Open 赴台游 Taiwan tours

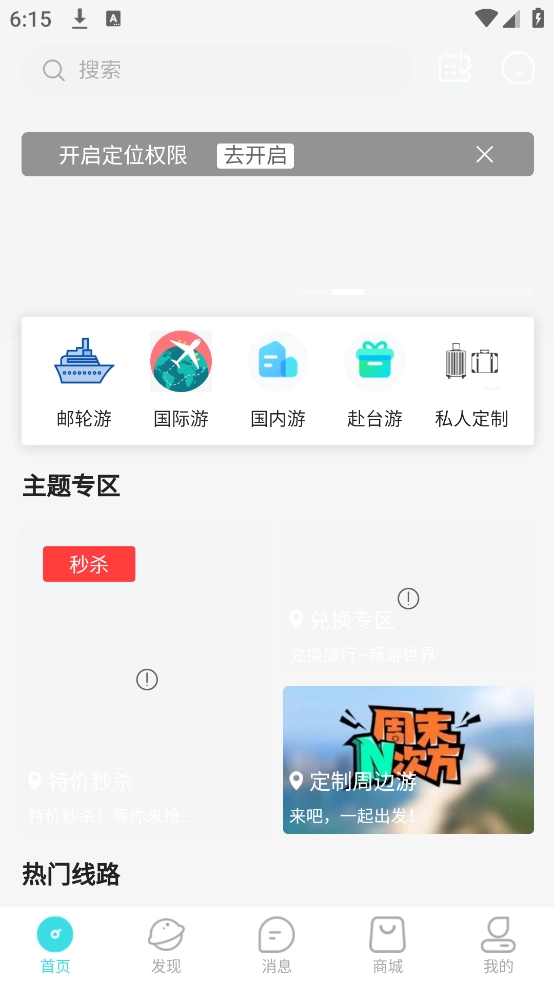[x=375, y=382]
